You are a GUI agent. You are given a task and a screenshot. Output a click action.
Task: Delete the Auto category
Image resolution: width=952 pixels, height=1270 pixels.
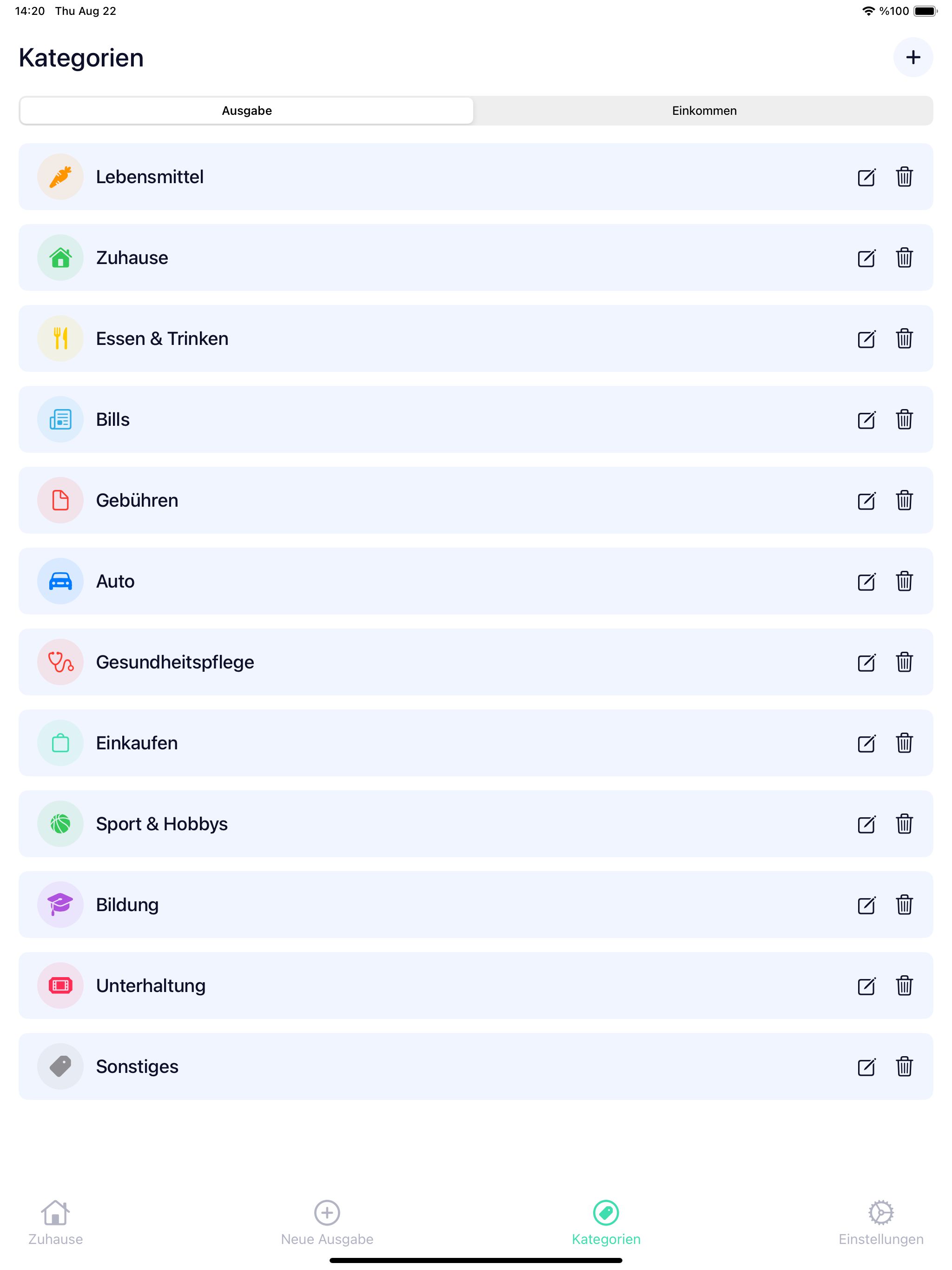(904, 581)
